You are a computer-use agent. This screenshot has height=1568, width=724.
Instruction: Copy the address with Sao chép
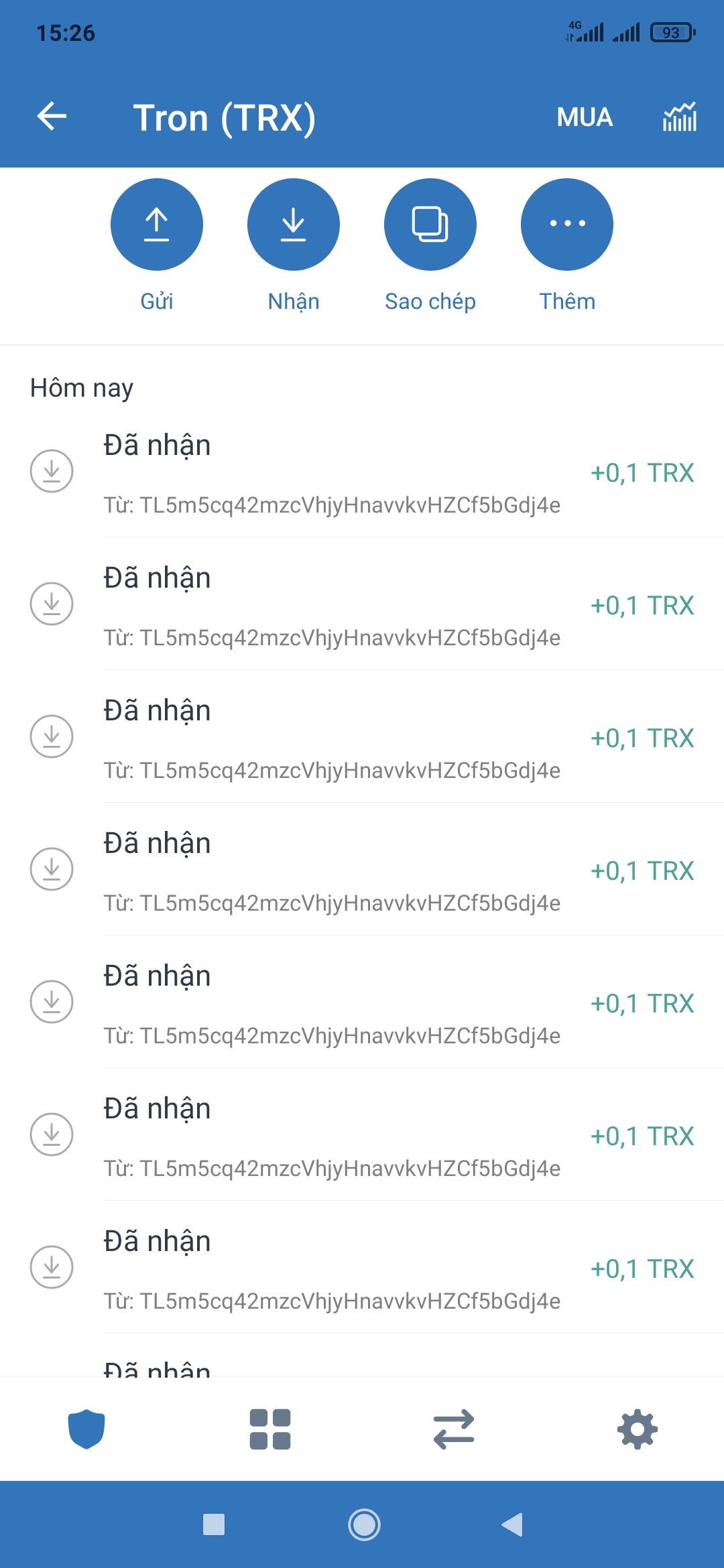pos(430,225)
